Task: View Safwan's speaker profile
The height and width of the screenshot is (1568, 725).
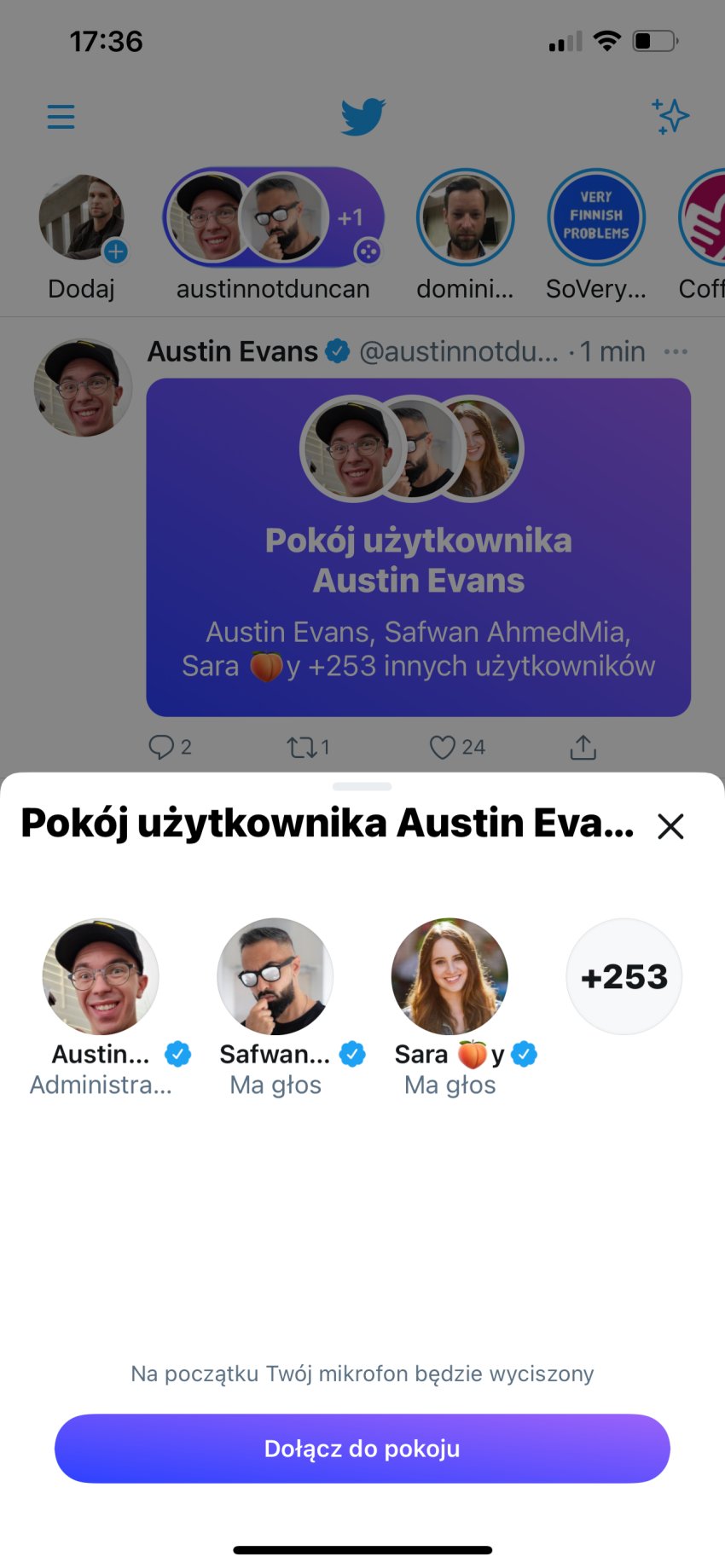Action: point(275,976)
